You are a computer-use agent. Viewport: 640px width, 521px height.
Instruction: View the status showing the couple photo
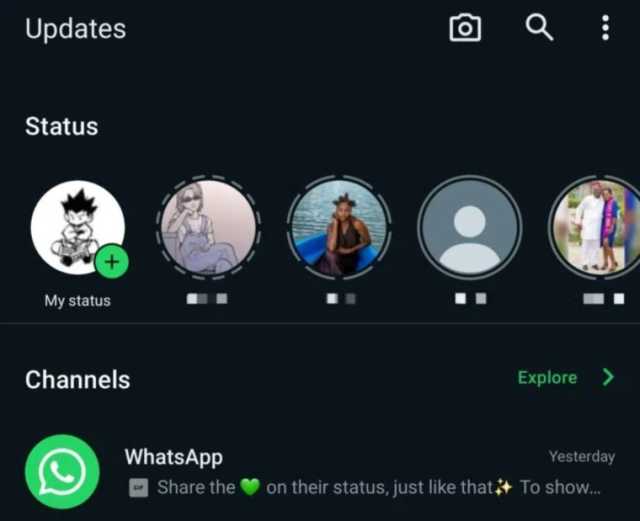(598, 228)
